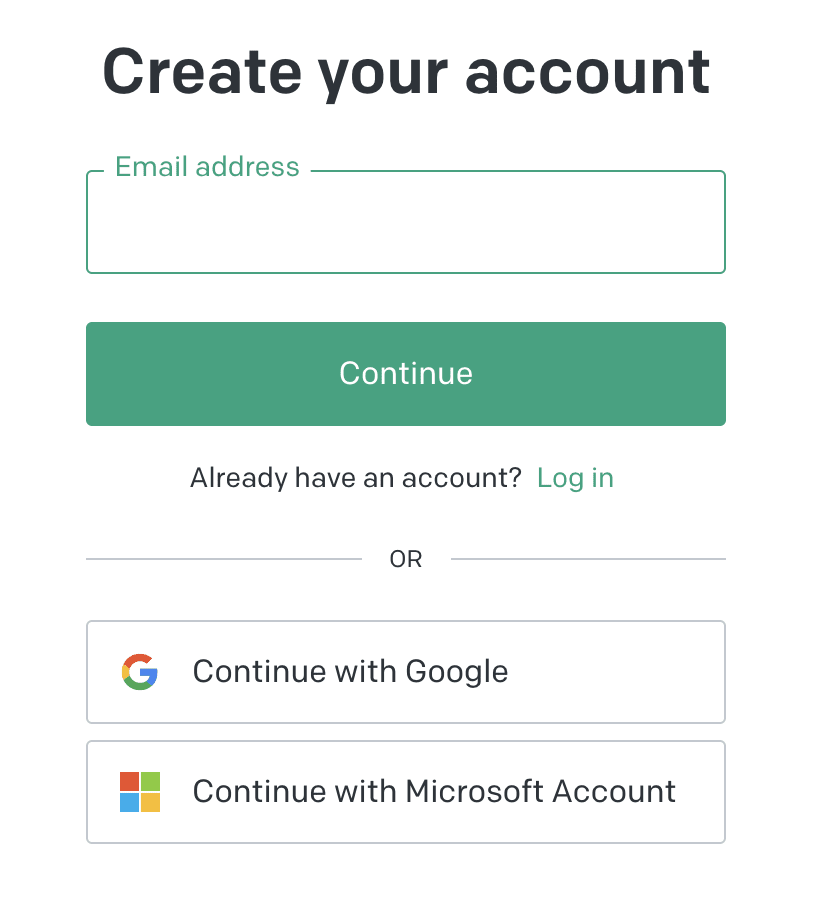
Task: Open the Log in link
Action: pyautogui.click(x=575, y=478)
